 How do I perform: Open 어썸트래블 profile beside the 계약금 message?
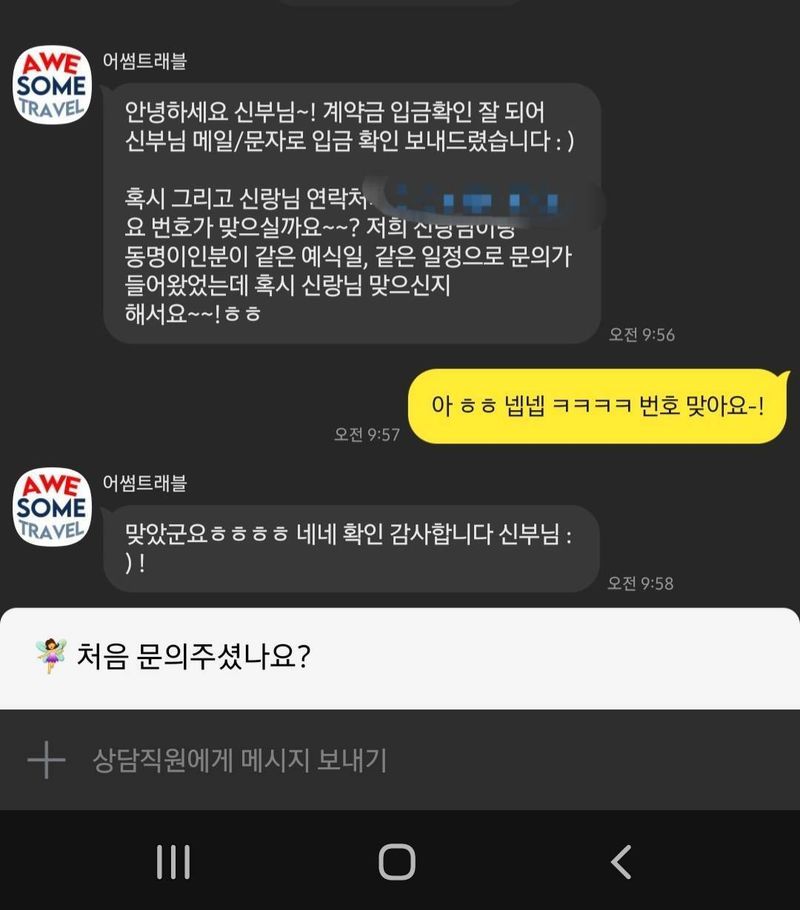pyautogui.click(x=51, y=85)
